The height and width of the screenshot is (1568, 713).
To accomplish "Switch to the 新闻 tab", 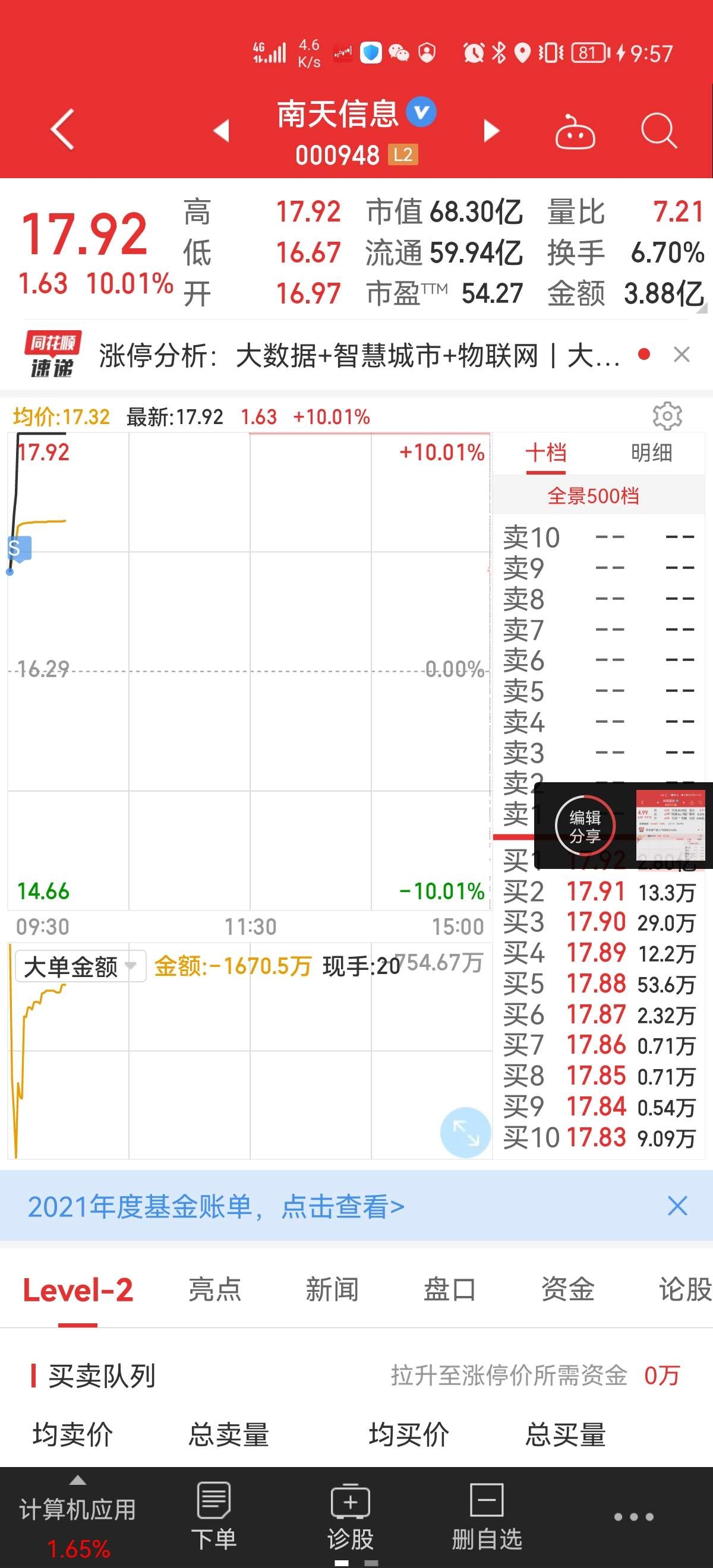I will [332, 1289].
